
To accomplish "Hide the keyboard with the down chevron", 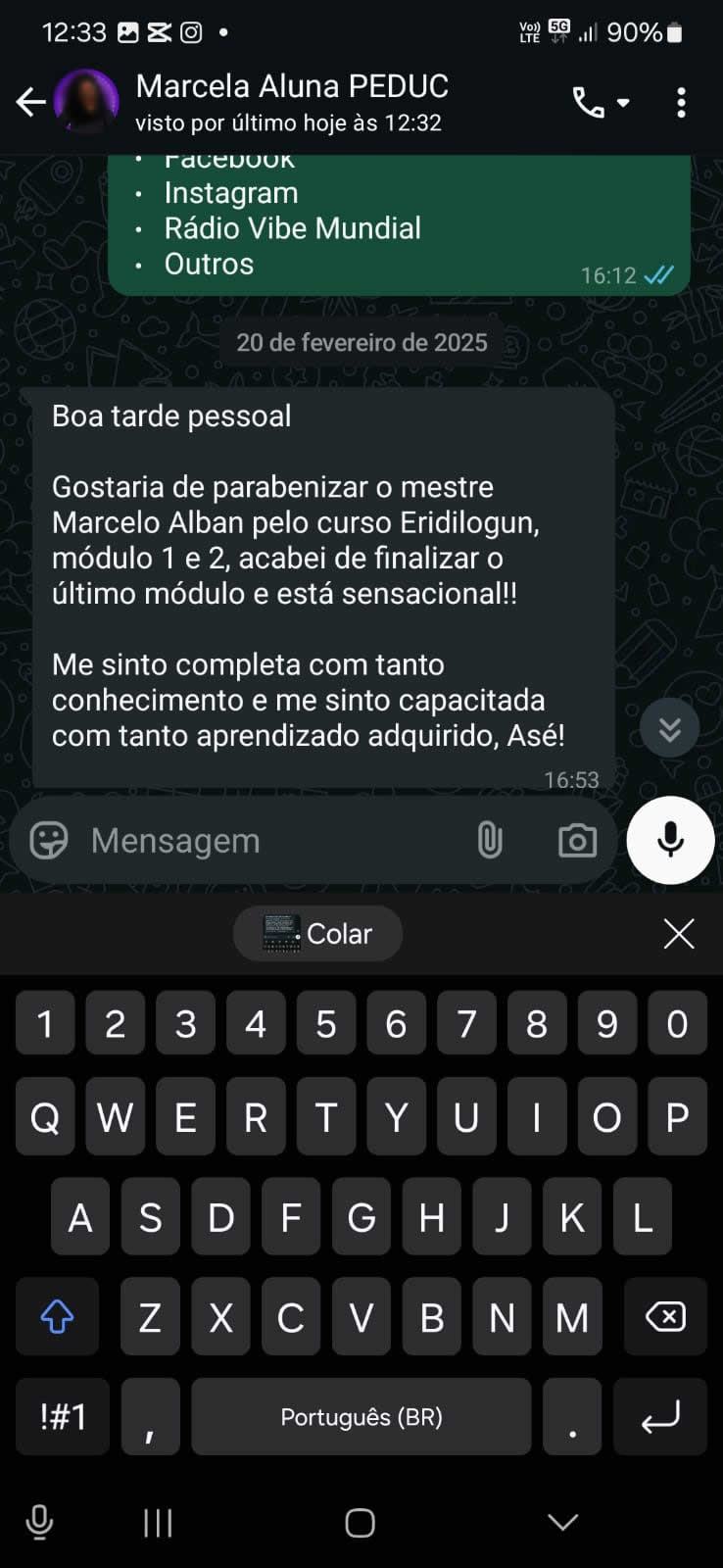I will click(x=562, y=1522).
